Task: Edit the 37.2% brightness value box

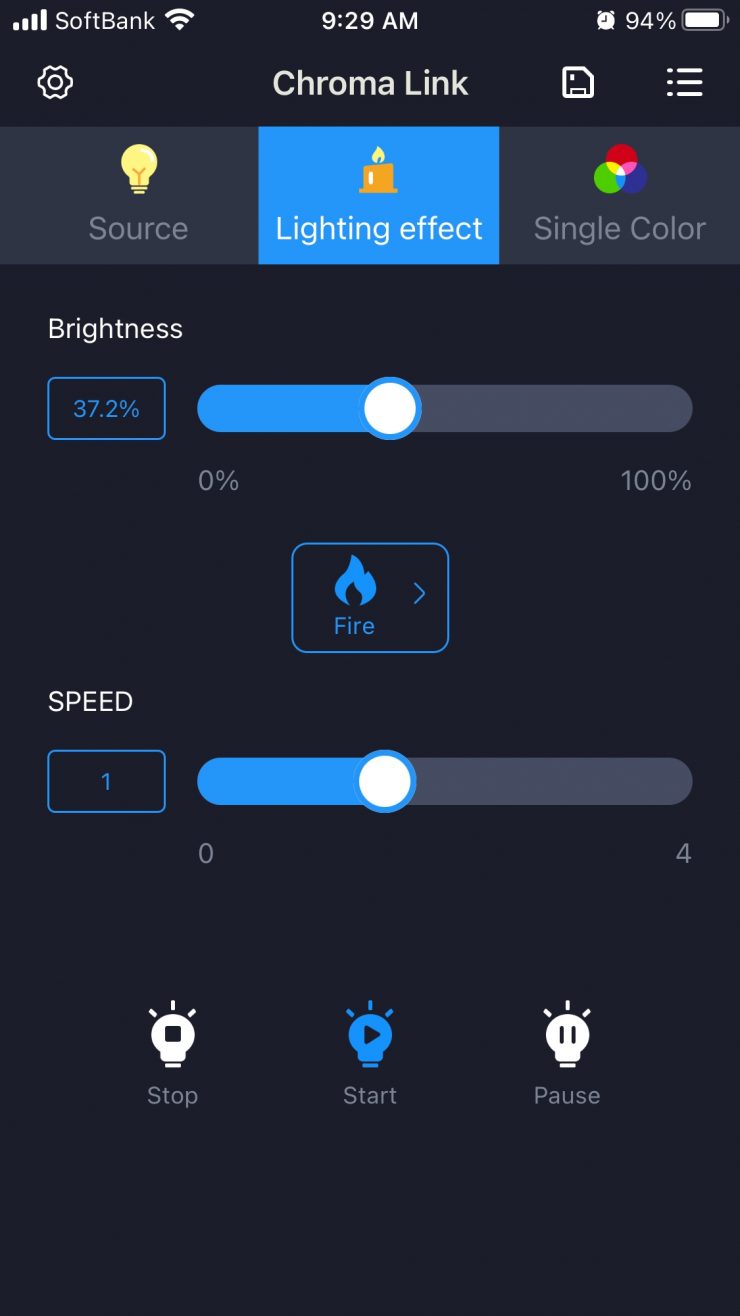Action: 106,409
